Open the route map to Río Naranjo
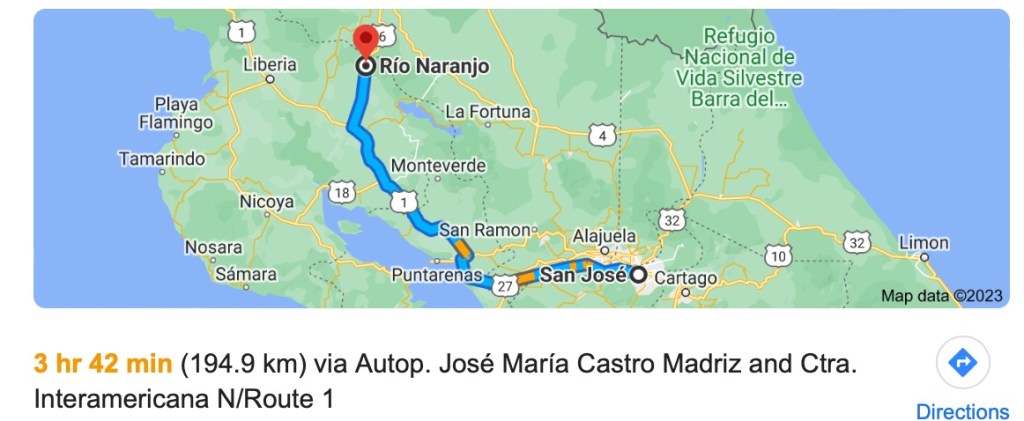The width and height of the screenshot is (1024, 421). click(x=520, y=158)
